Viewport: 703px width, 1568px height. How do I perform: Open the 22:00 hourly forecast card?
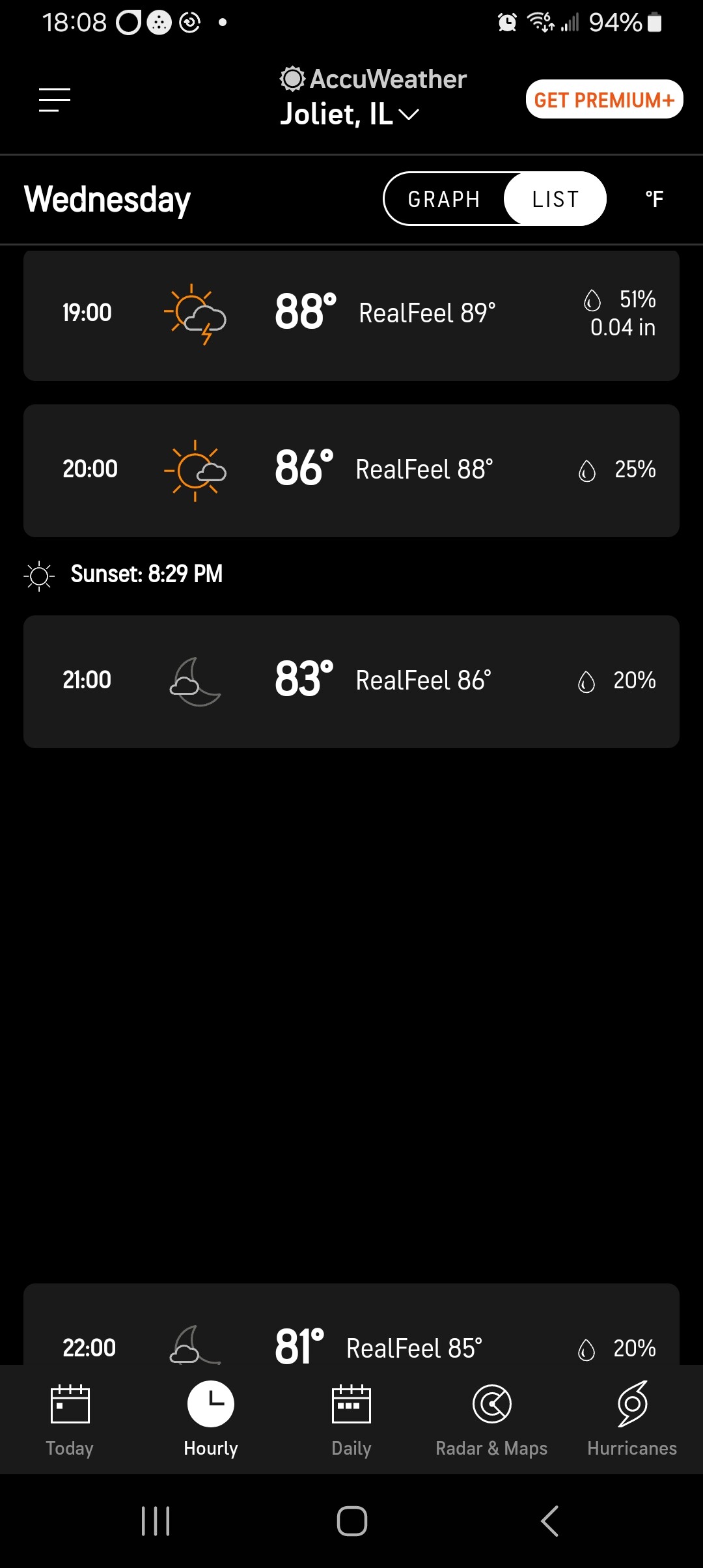pos(351,1335)
